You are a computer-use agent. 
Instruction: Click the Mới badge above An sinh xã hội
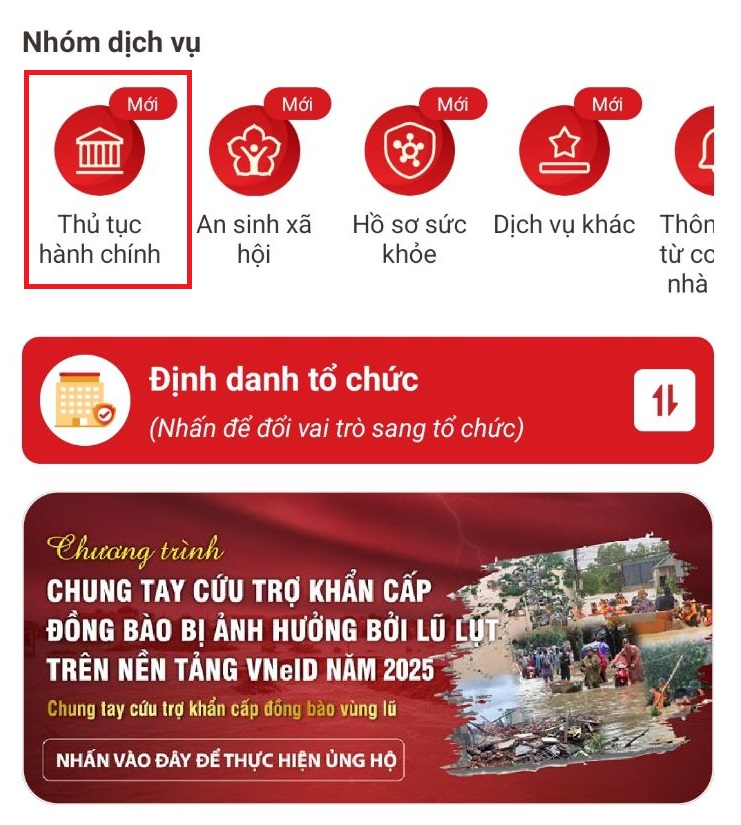point(298,101)
